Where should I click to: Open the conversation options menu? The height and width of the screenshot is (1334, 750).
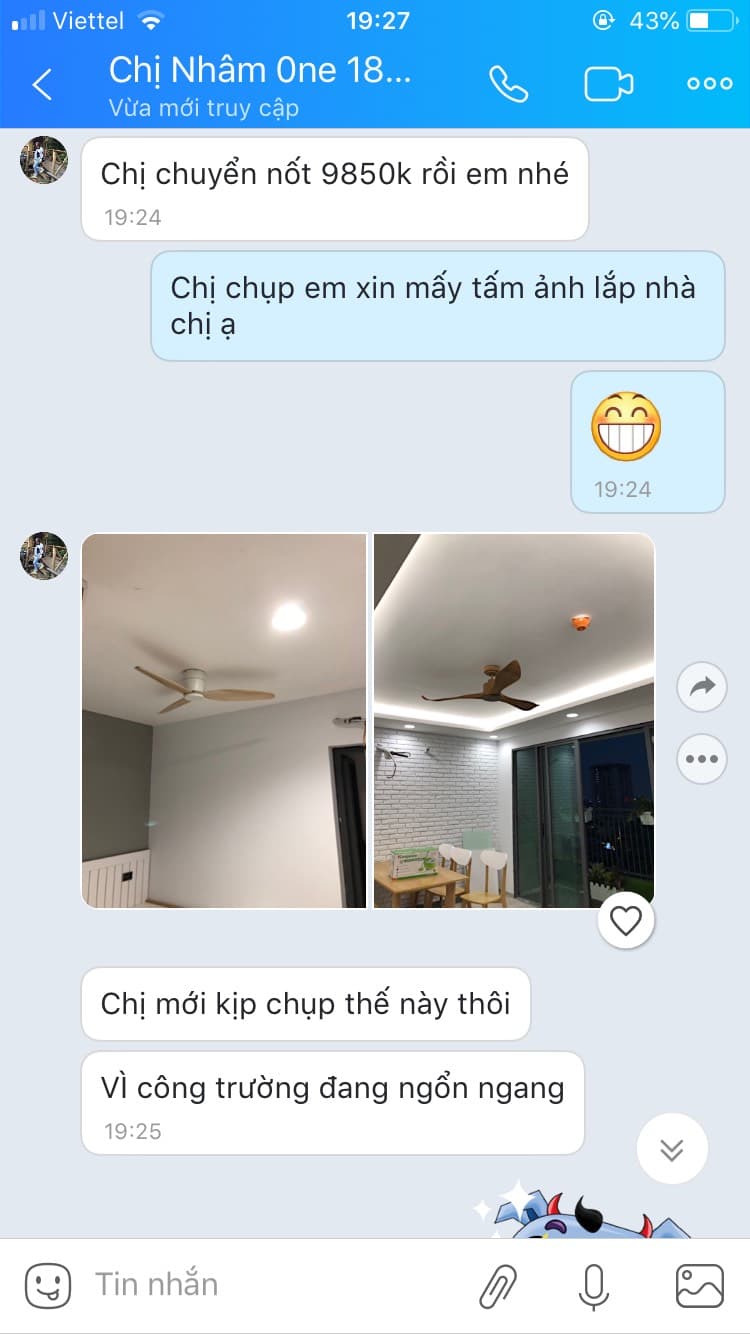click(708, 84)
